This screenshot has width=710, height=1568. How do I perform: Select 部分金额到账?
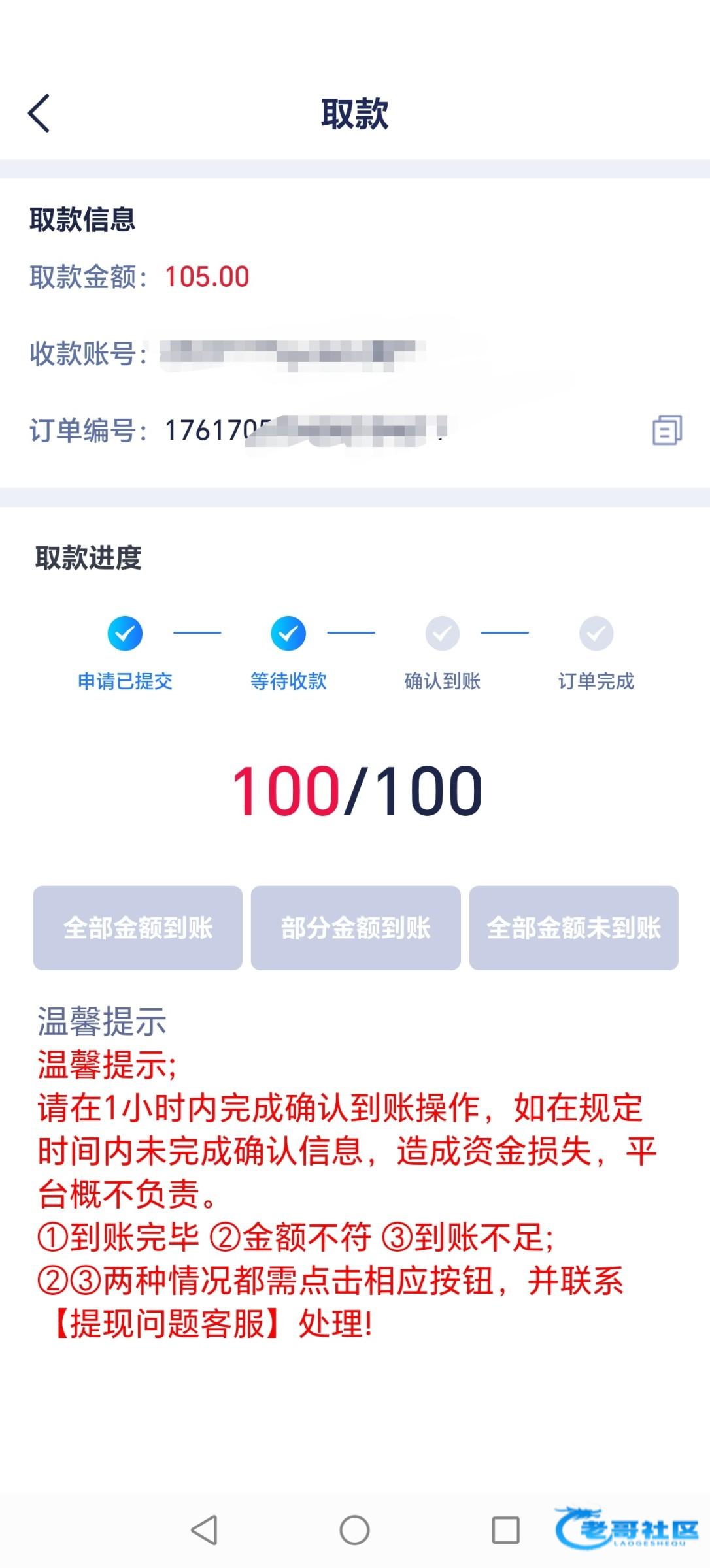coord(356,927)
